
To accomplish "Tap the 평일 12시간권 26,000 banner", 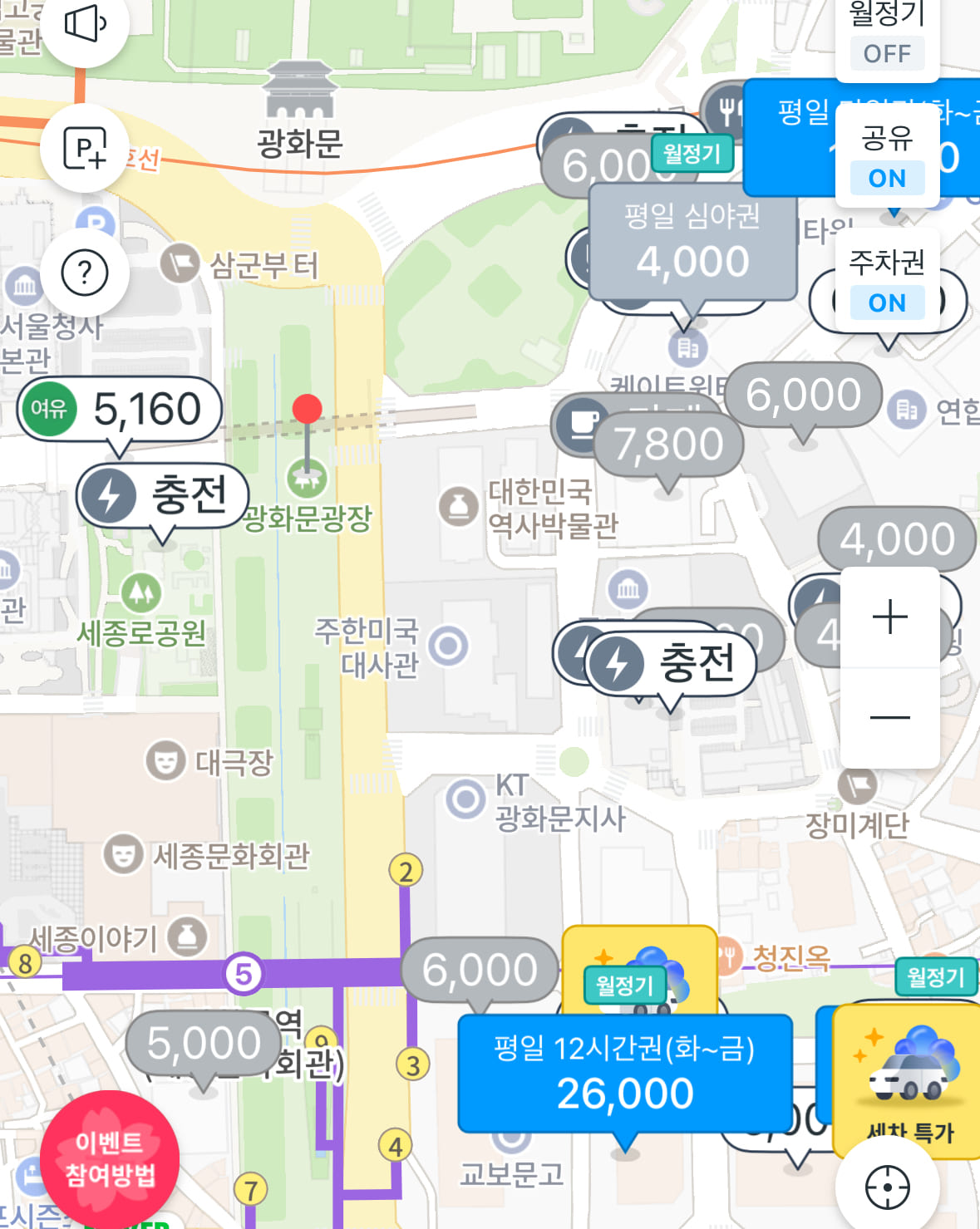I will (x=623, y=1076).
